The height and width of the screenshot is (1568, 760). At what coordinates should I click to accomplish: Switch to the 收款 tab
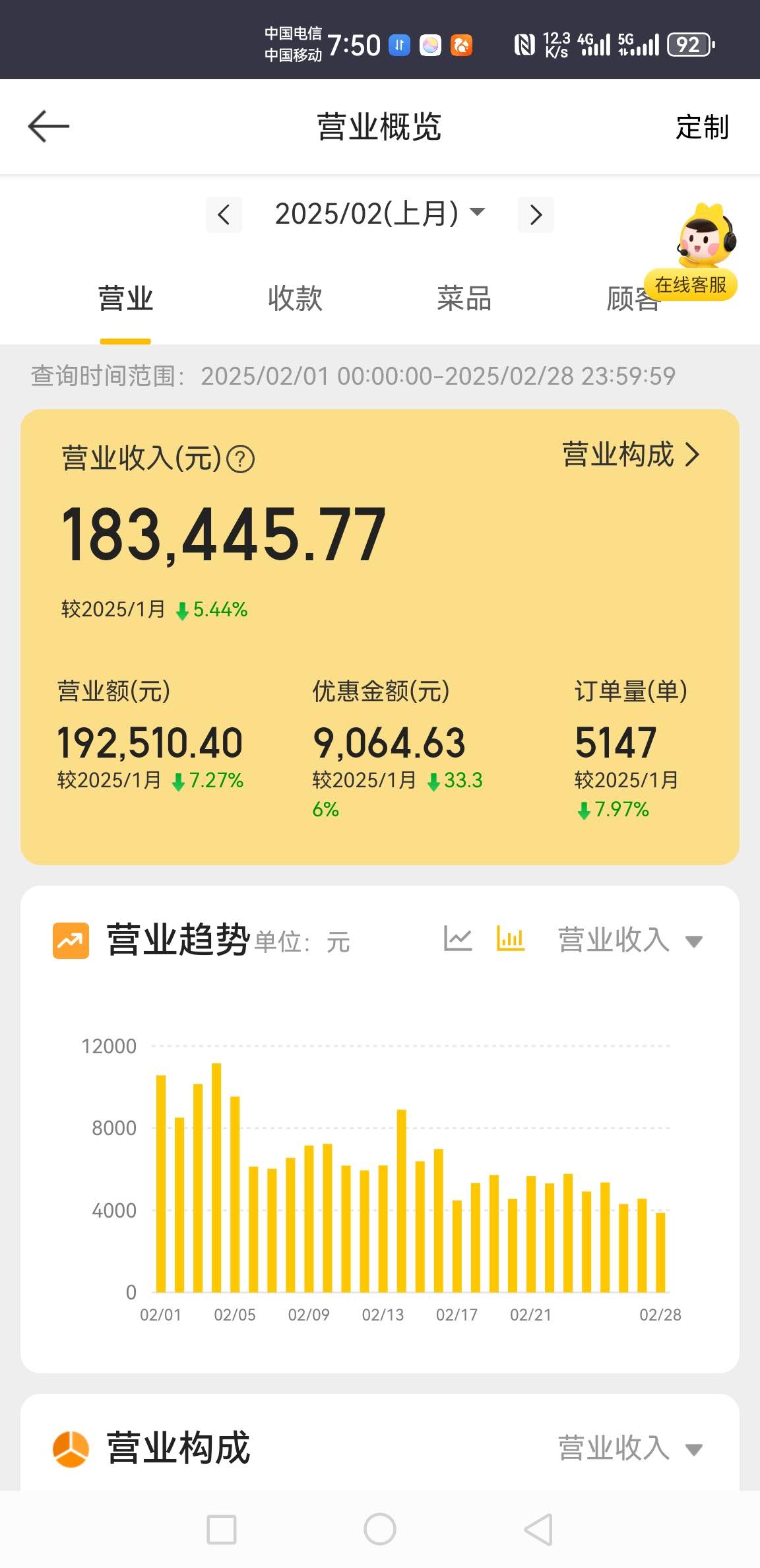(295, 299)
